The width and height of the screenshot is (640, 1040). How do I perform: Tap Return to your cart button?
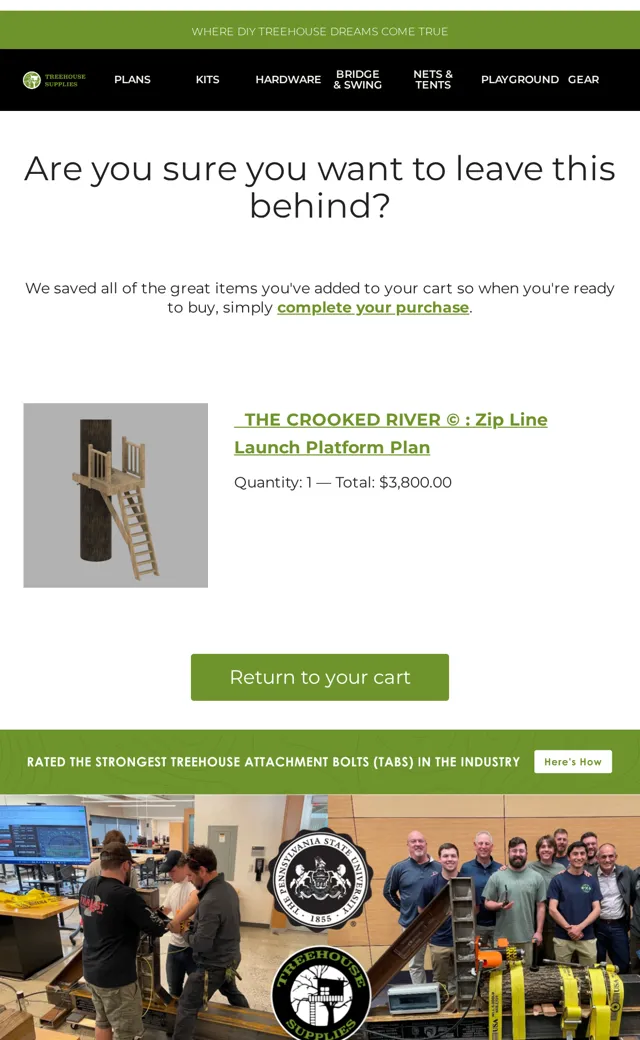point(320,677)
